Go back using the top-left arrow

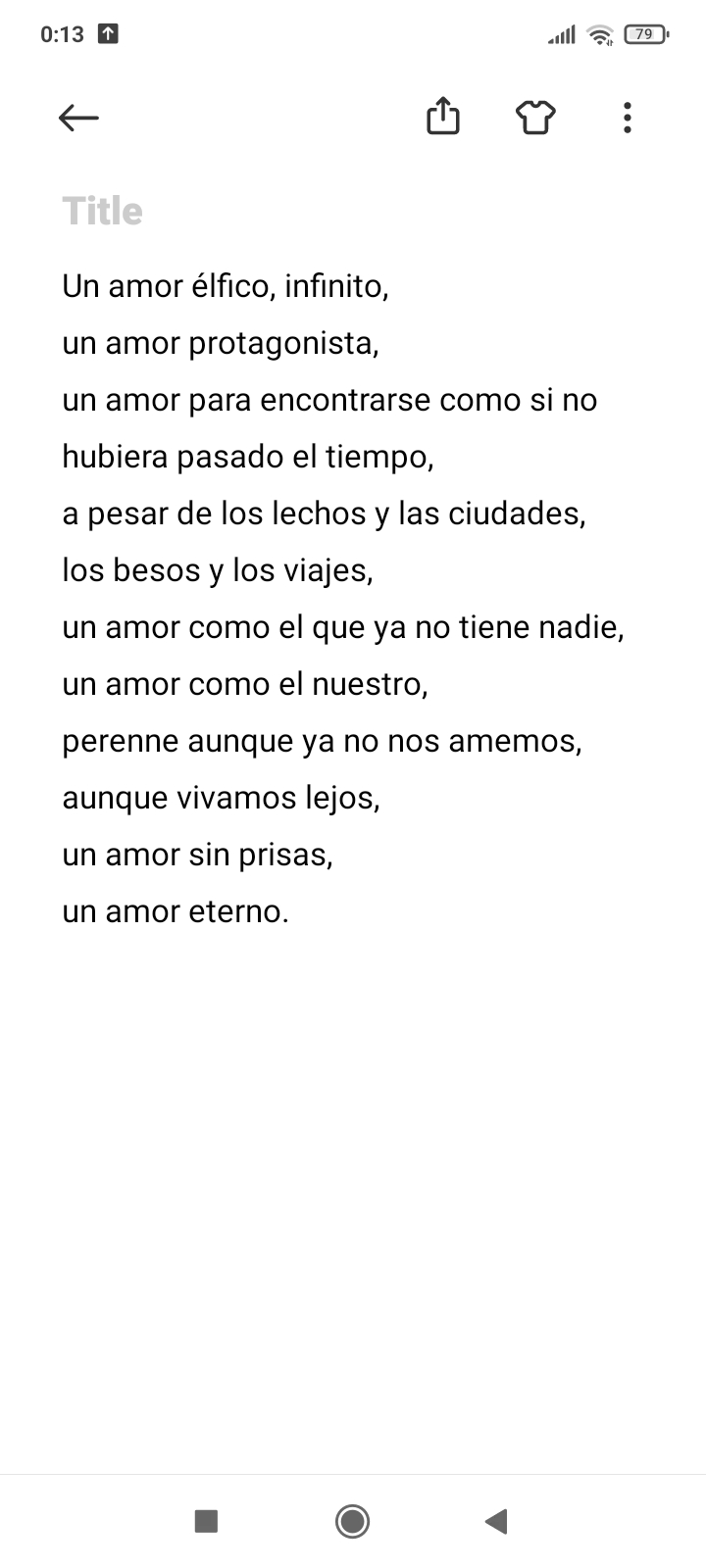pos(78,118)
